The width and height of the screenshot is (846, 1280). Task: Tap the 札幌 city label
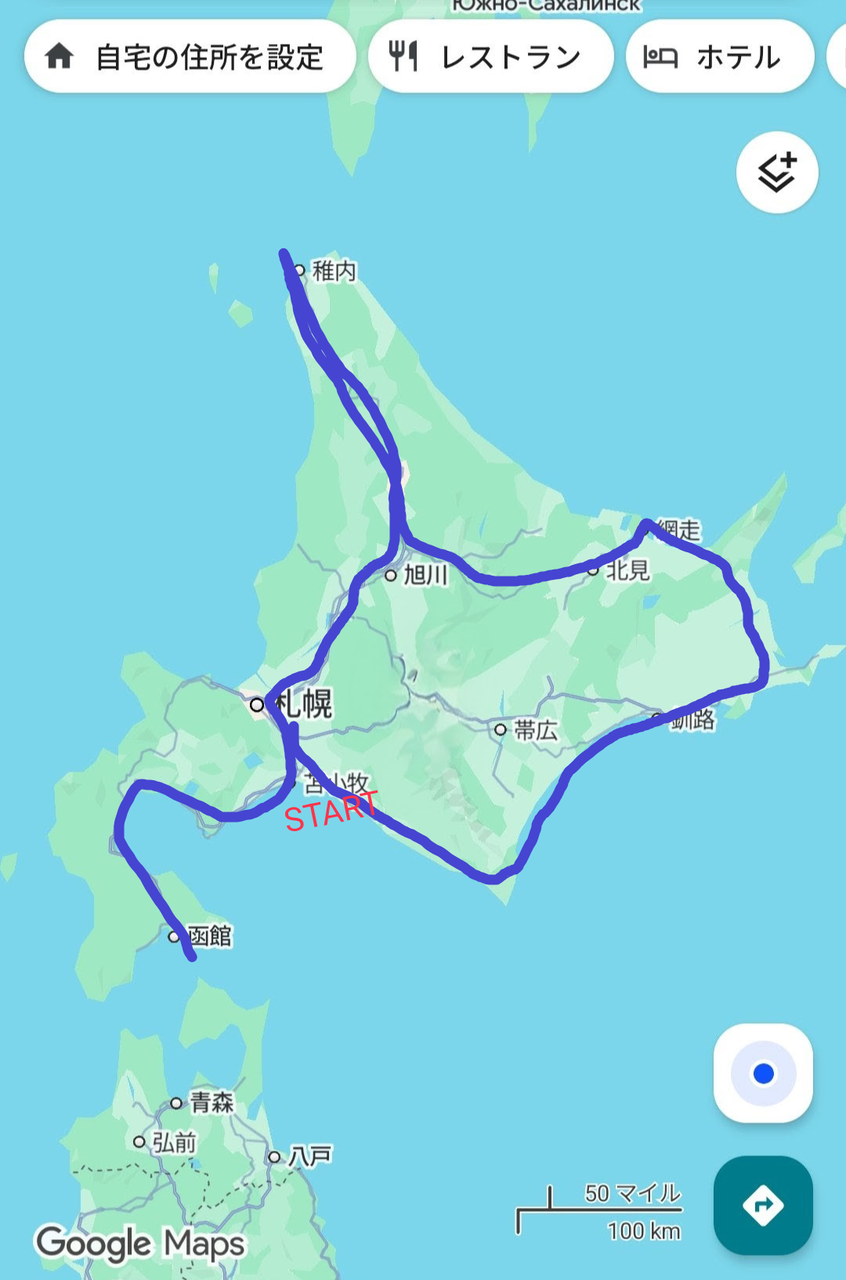(x=303, y=704)
